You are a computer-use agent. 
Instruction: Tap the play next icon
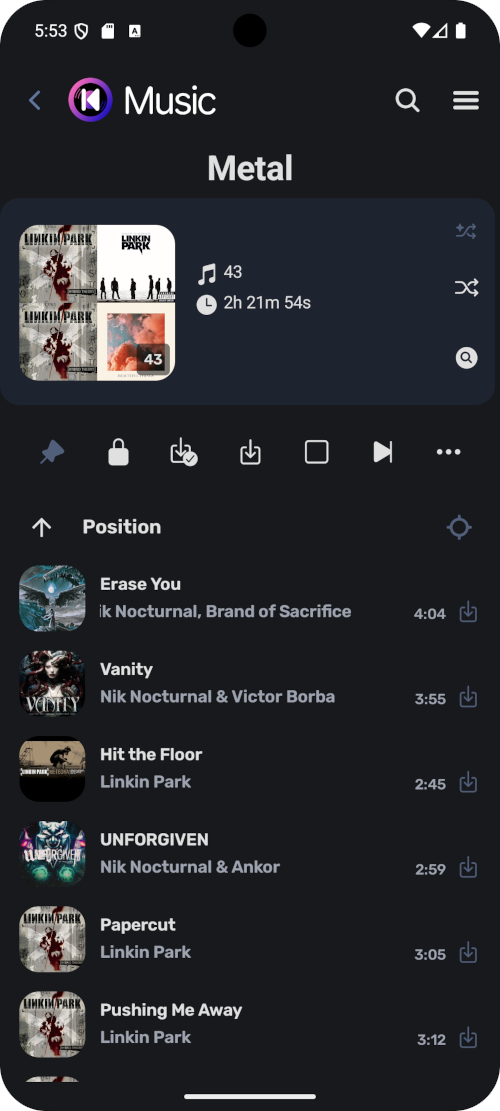(x=382, y=452)
